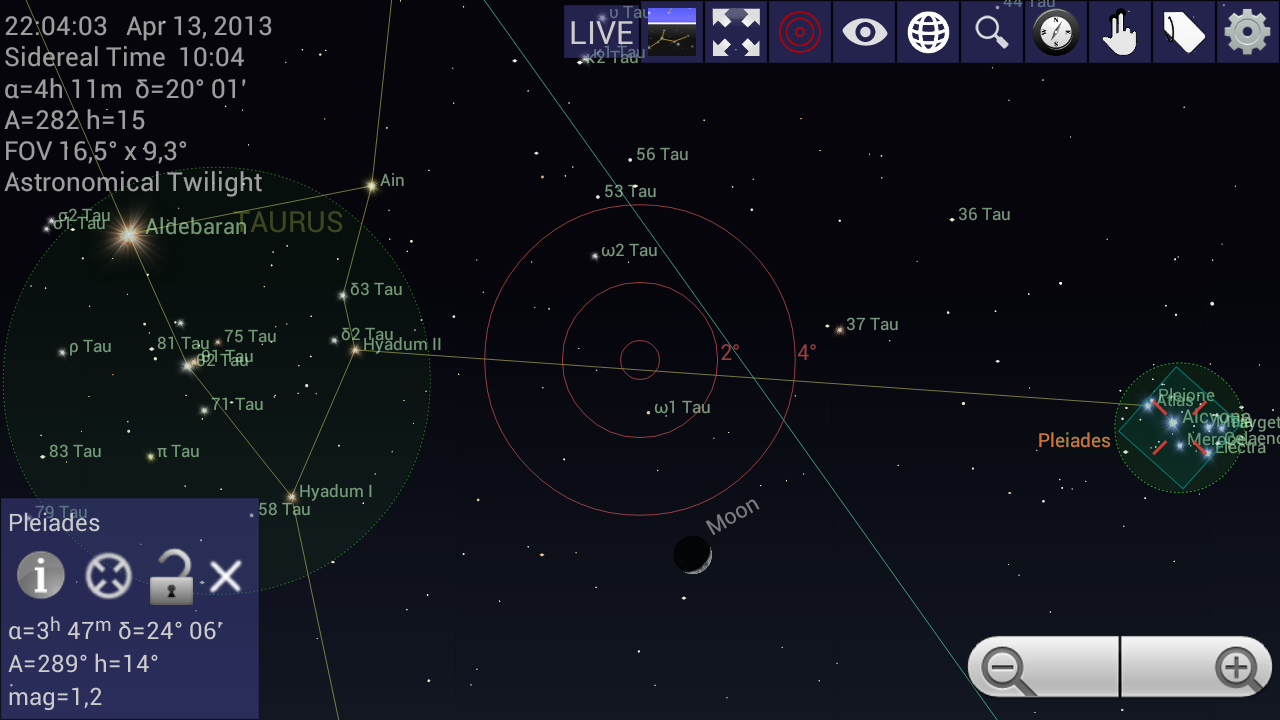Open settings with the gear icon
This screenshot has height=720, width=1280.
(x=1247, y=33)
